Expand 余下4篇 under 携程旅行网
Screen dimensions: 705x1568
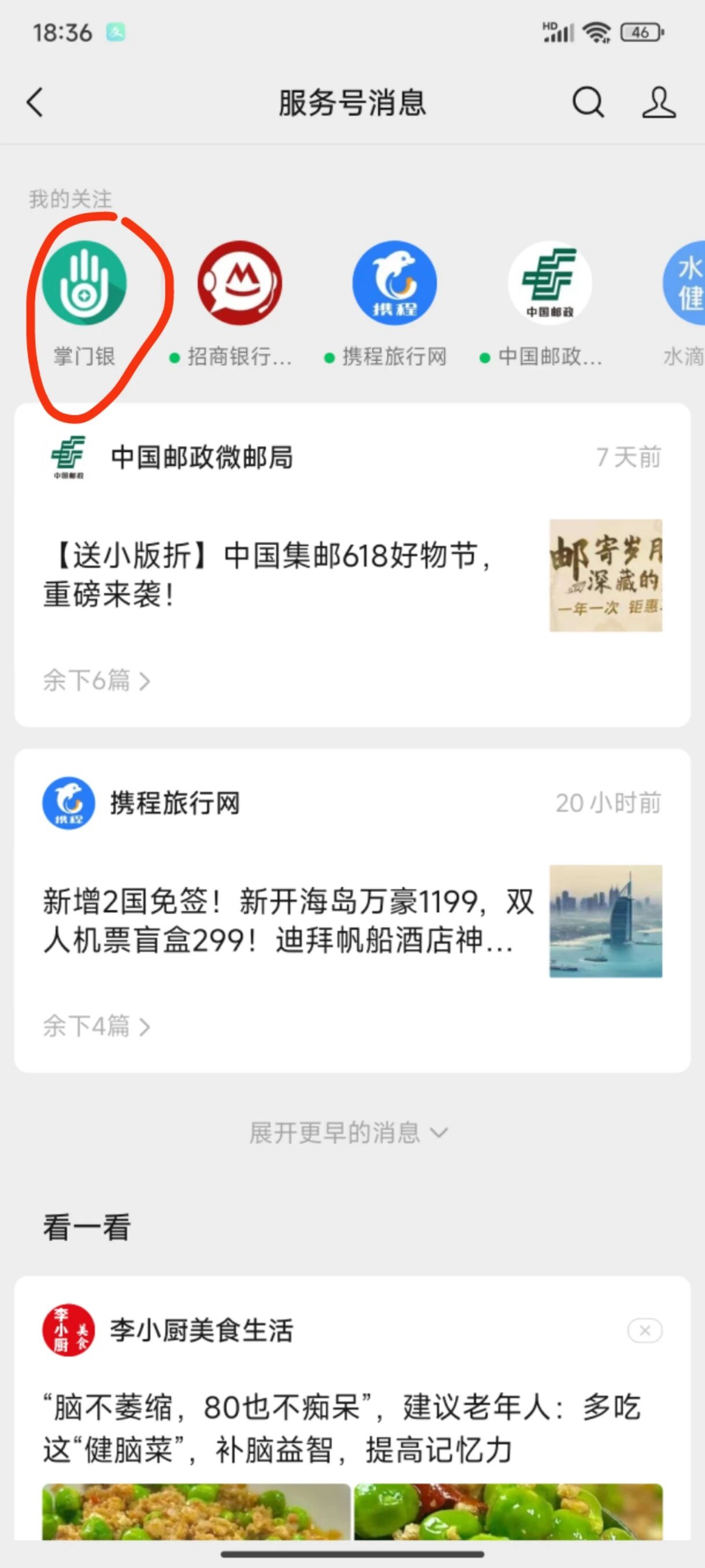click(x=96, y=1026)
